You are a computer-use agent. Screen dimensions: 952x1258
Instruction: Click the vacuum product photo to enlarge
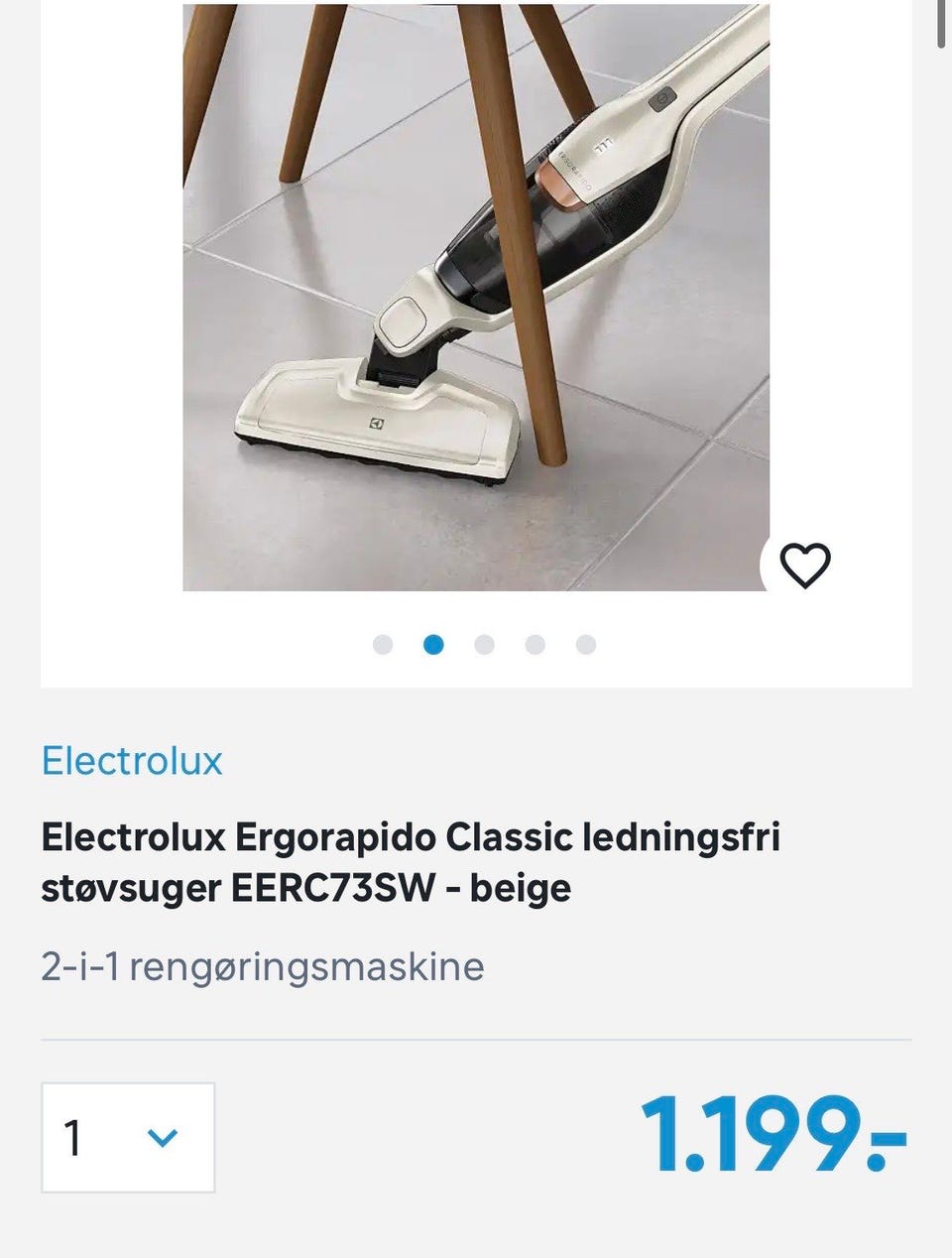476,298
